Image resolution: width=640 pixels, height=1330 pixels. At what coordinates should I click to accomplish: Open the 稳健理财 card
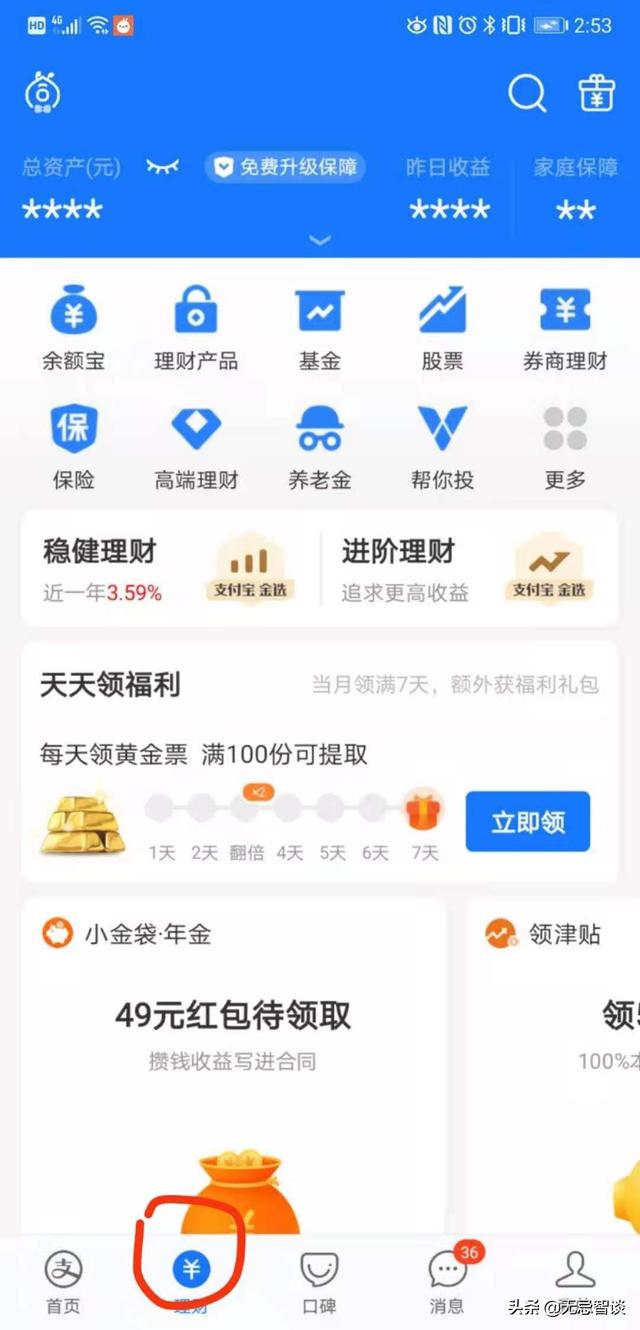(x=170, y=569)
